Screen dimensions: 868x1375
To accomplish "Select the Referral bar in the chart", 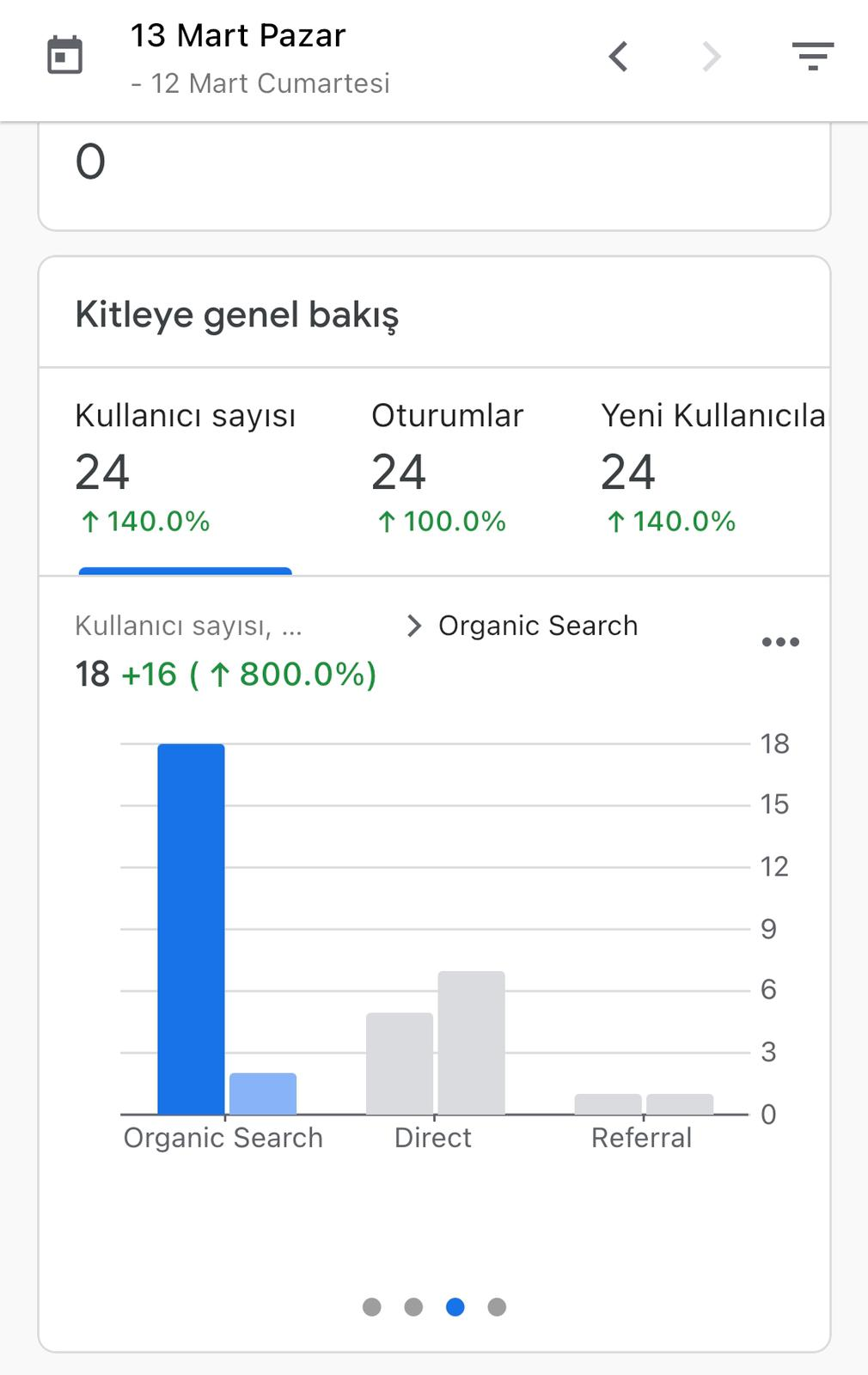I will tap(608, 1104).
